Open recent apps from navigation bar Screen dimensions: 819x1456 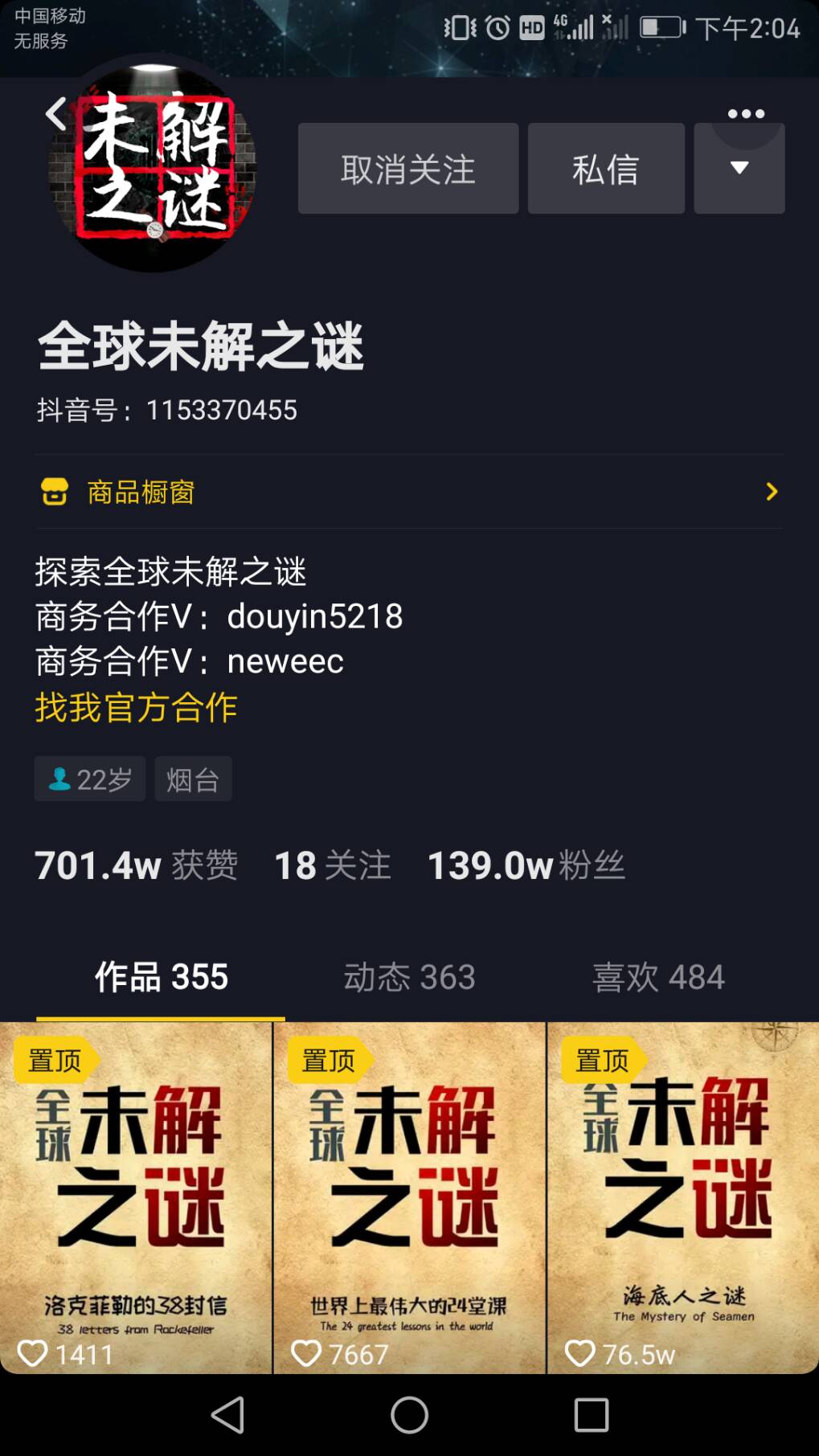pyautogui.click(x=591, y=1414)
